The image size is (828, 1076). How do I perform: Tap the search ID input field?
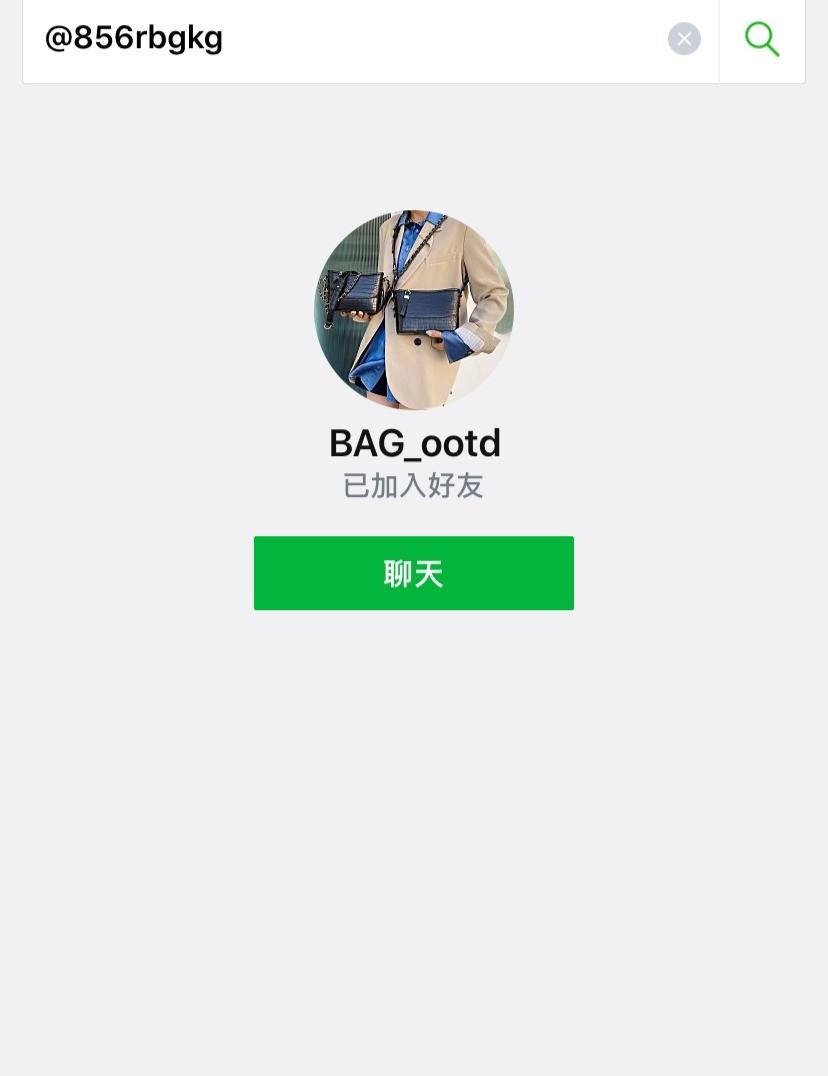[x=340, y=39]
